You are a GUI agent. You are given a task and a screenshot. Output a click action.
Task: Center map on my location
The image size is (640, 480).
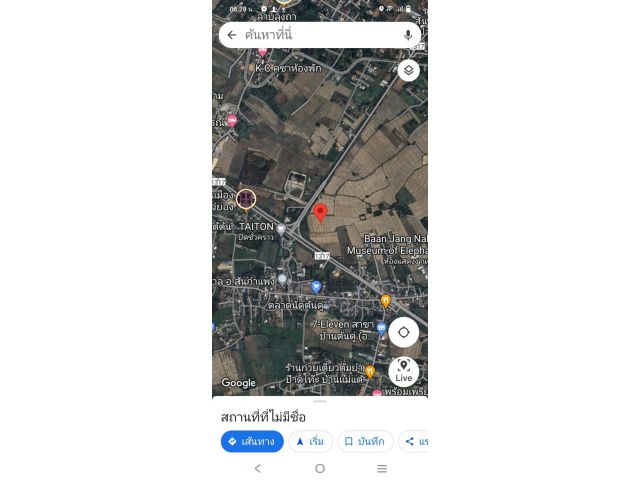pyautogui.click(x=404, y=332)
